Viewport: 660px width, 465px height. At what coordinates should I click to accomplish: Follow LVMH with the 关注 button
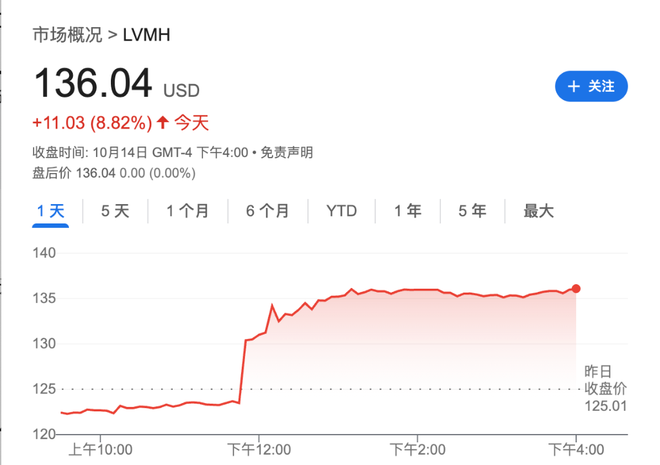click(591, 87)
